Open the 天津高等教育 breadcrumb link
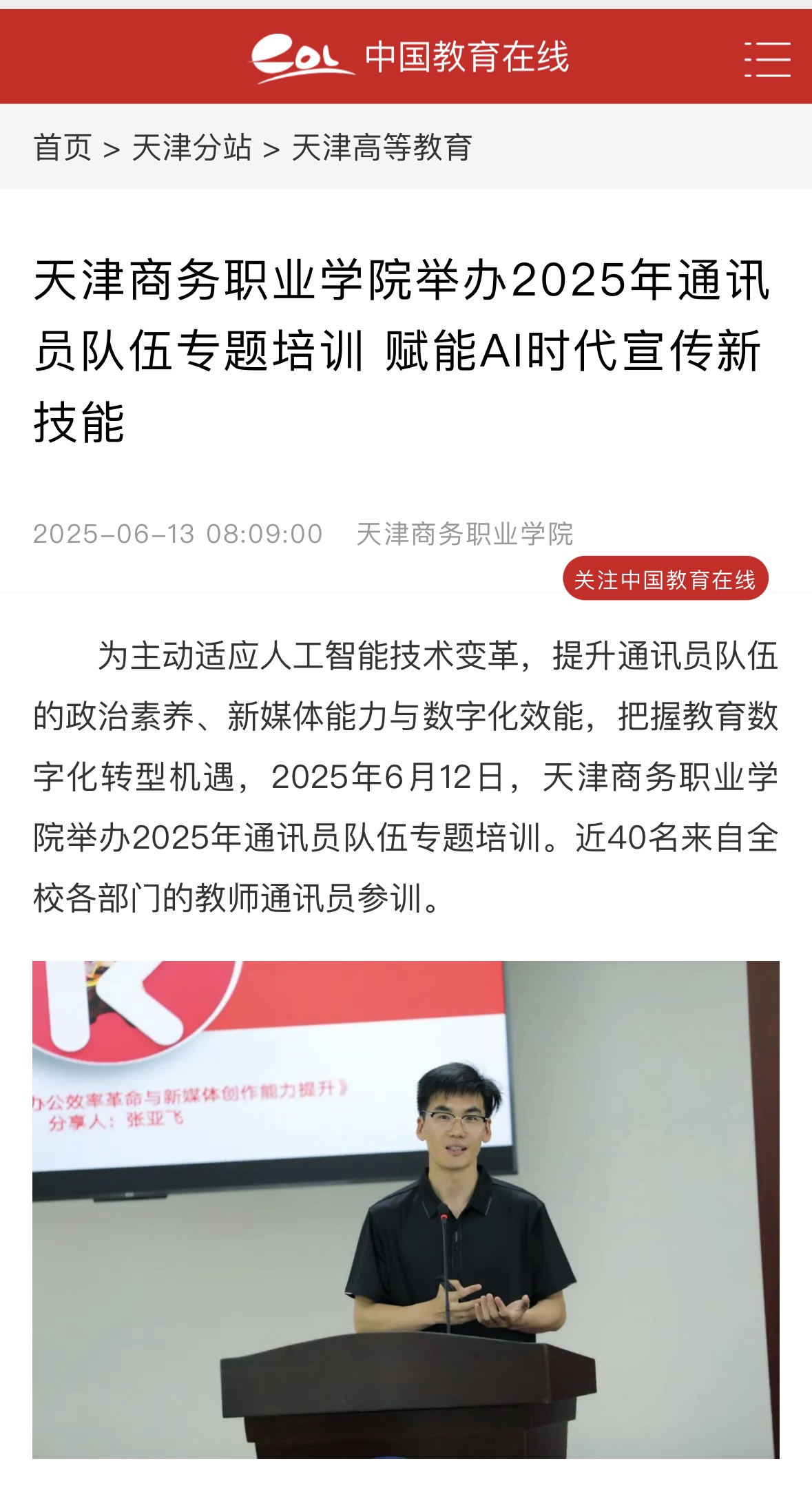The height and width of the screenshot is (1490, 812). coord(382,147)
